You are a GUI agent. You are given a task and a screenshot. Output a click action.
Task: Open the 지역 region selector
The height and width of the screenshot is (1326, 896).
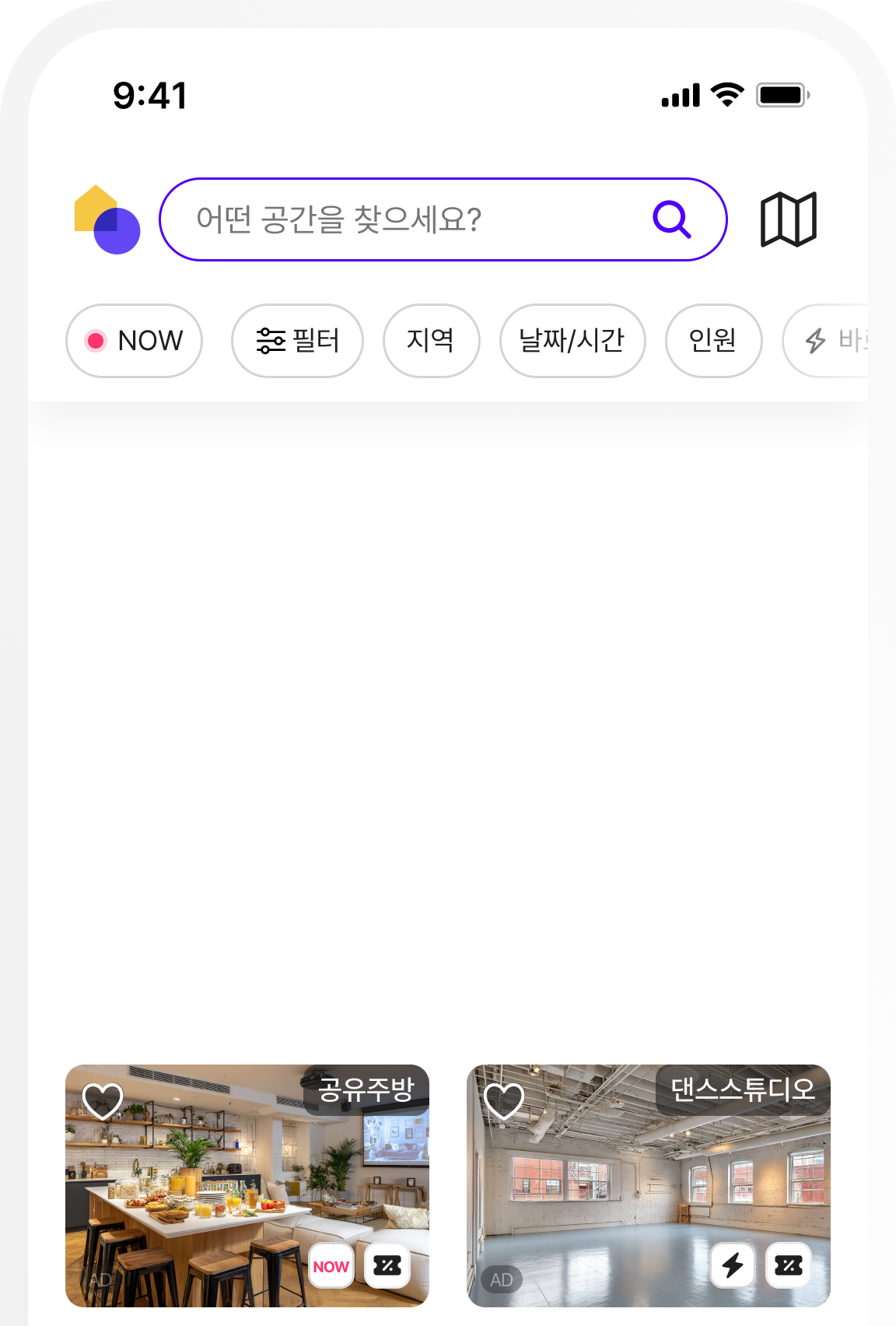[431, 340]
